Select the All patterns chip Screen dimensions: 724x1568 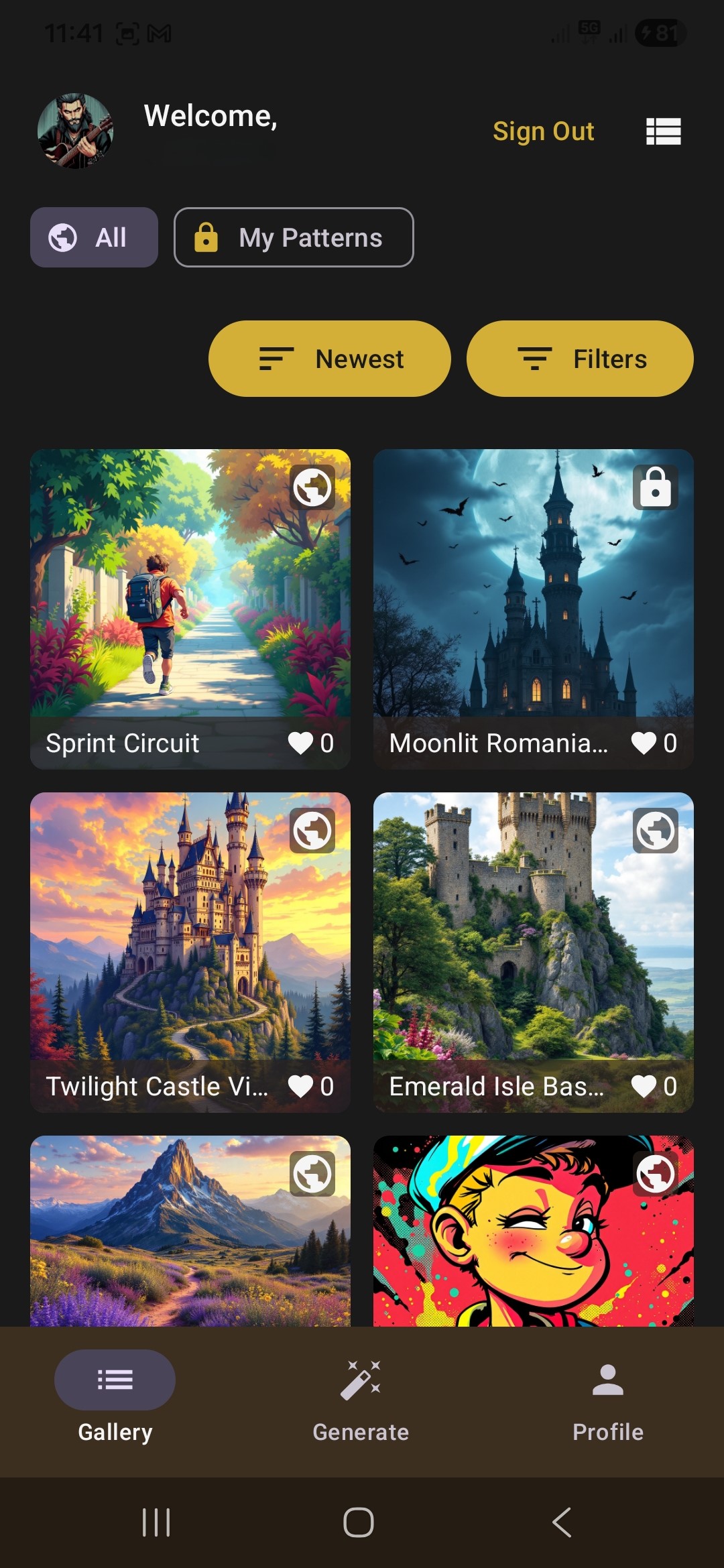point(94,237)
